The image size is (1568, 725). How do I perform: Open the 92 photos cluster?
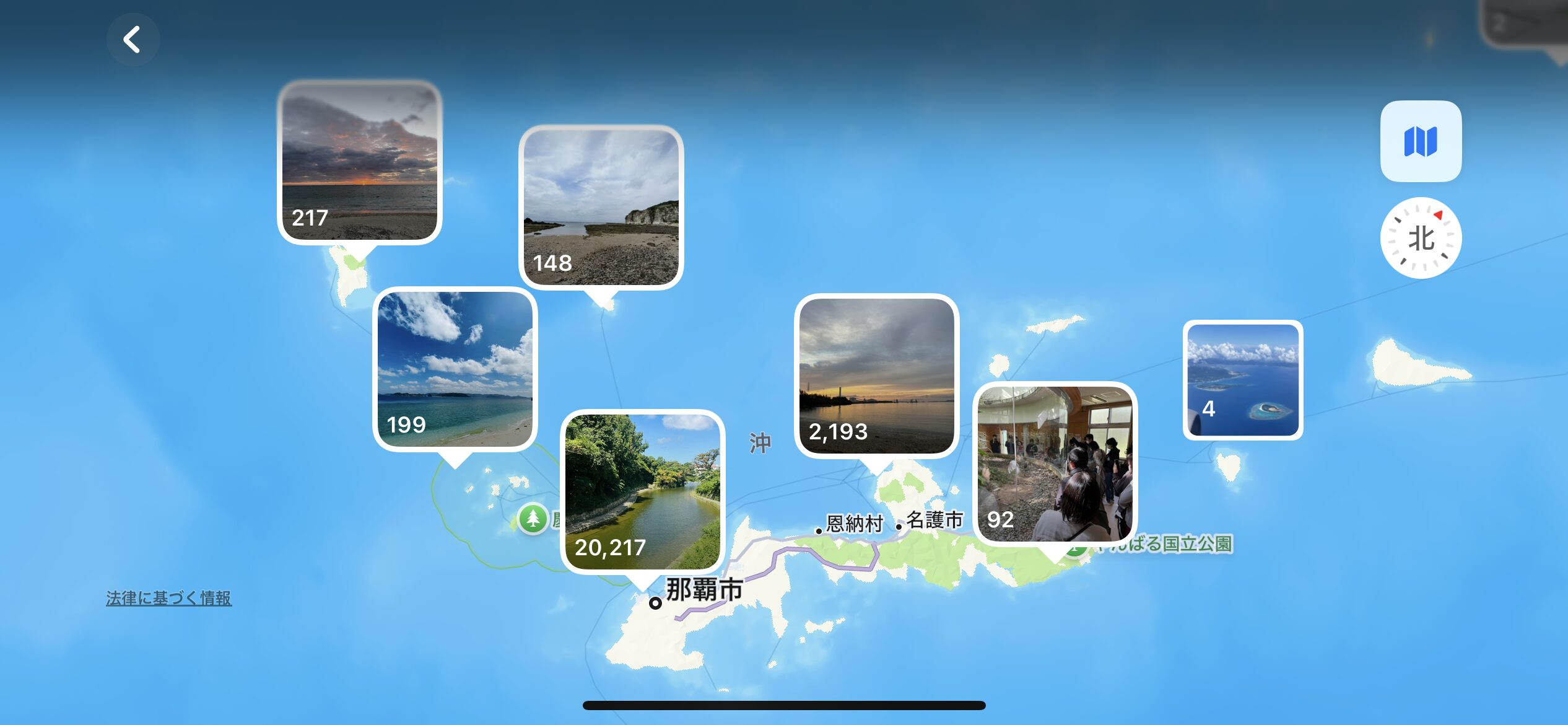[x=1055, y=464]
